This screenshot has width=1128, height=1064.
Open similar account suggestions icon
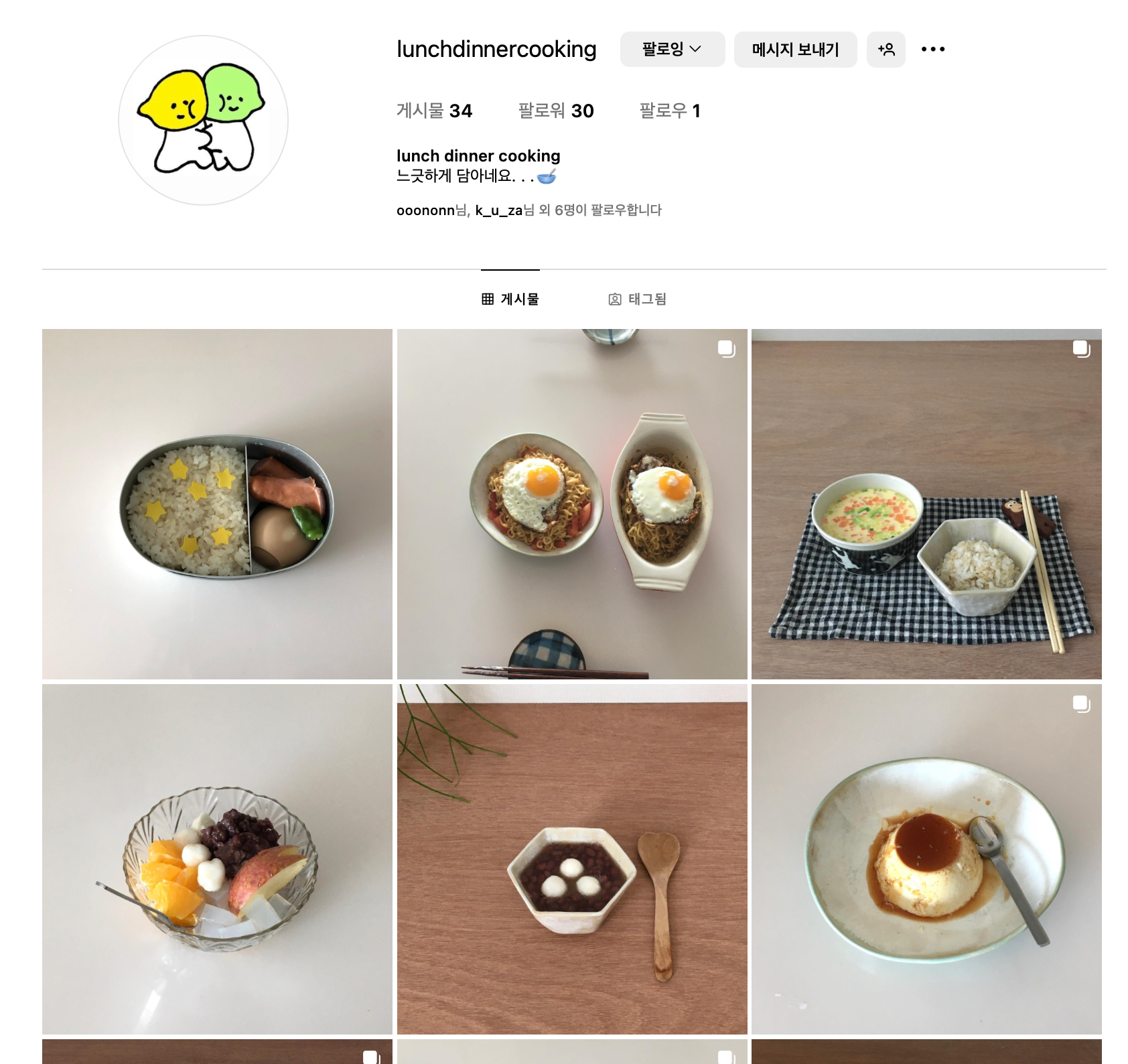pos(886,49)
